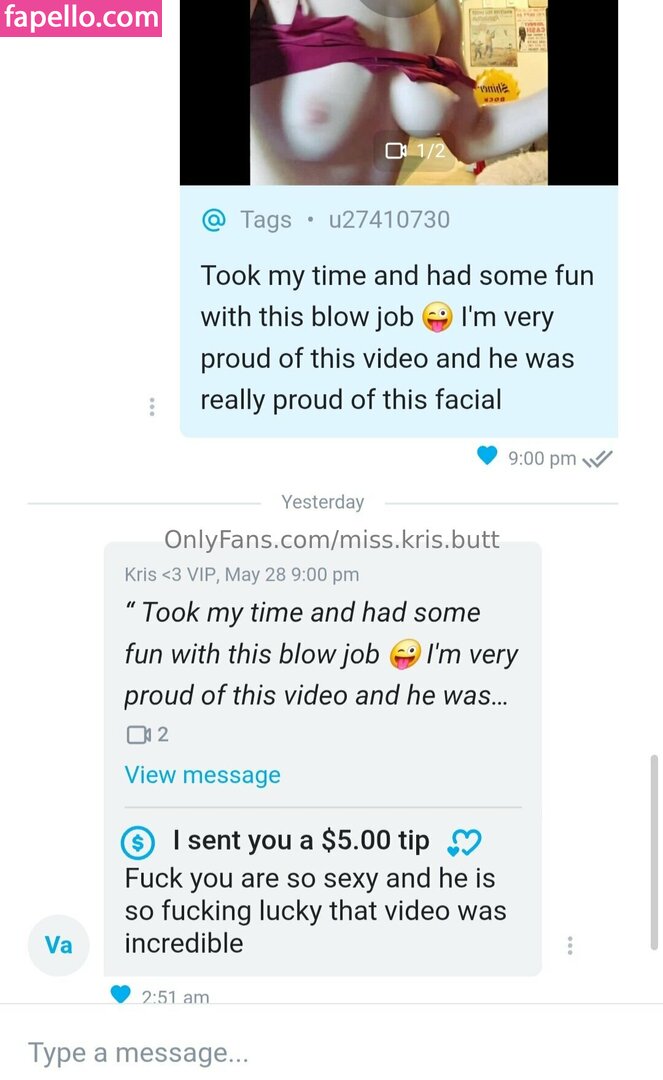Tap View message in the quoted reply

point(202,775)
